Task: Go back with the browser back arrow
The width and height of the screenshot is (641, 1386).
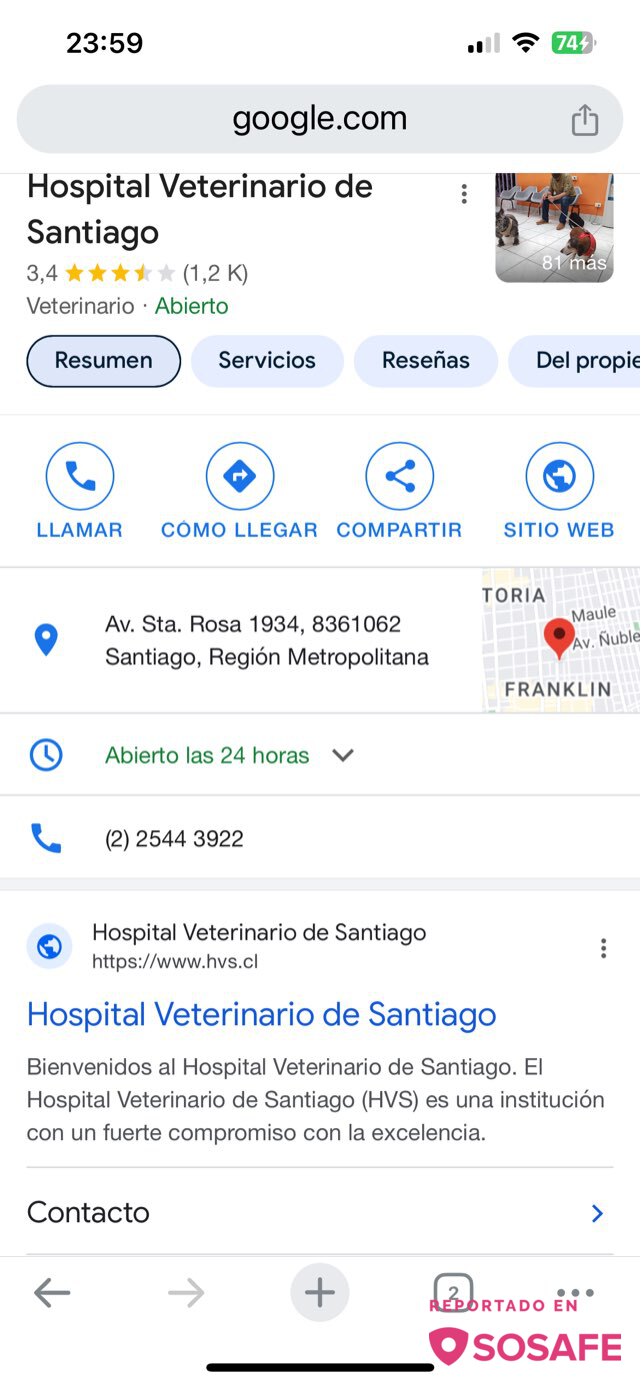Action: click(52, 1293)
